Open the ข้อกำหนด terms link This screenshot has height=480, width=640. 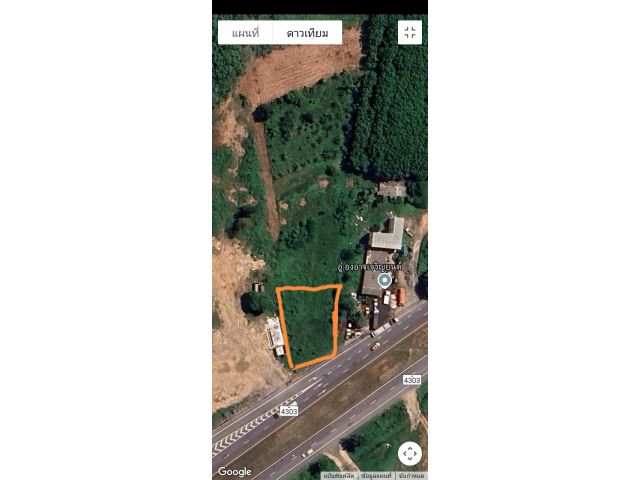point(411,475)
